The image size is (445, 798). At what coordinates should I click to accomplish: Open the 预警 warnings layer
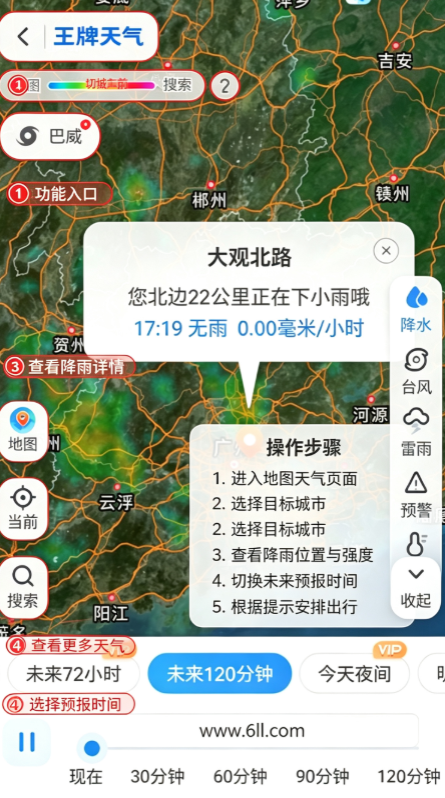(416, 495)
